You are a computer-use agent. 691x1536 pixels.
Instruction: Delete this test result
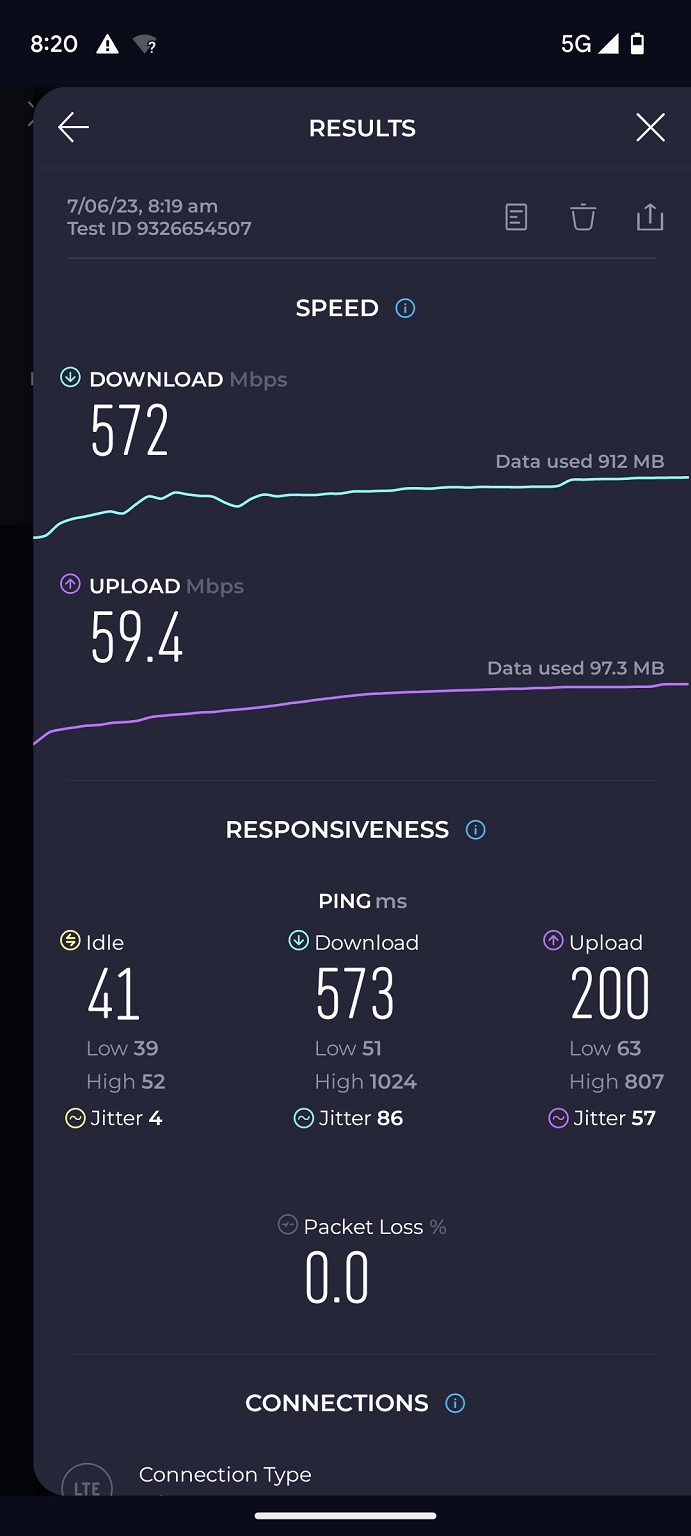click(x=583, y=217)
